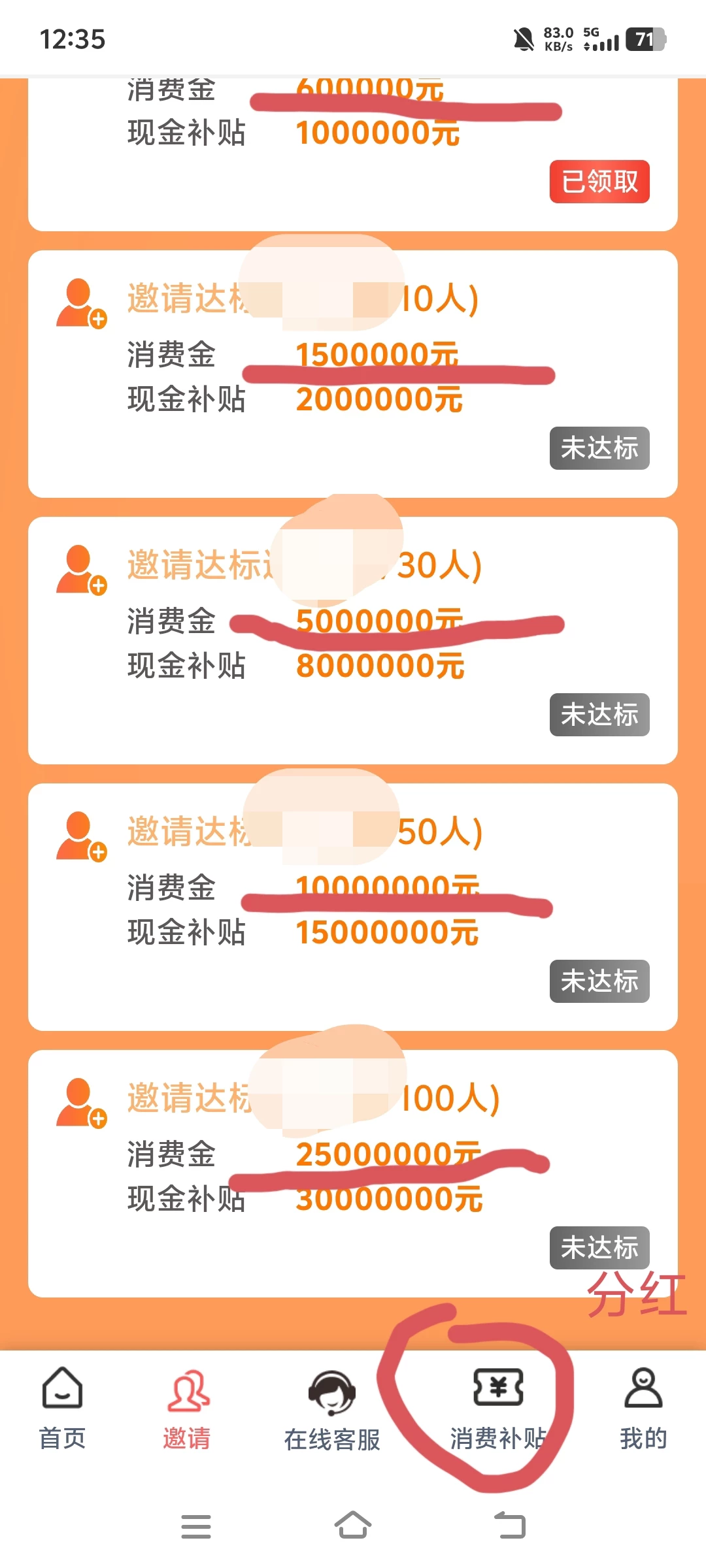Switch to the 邀请 tab
This screenshot has width=706, height=1568.
point(187,1409)
